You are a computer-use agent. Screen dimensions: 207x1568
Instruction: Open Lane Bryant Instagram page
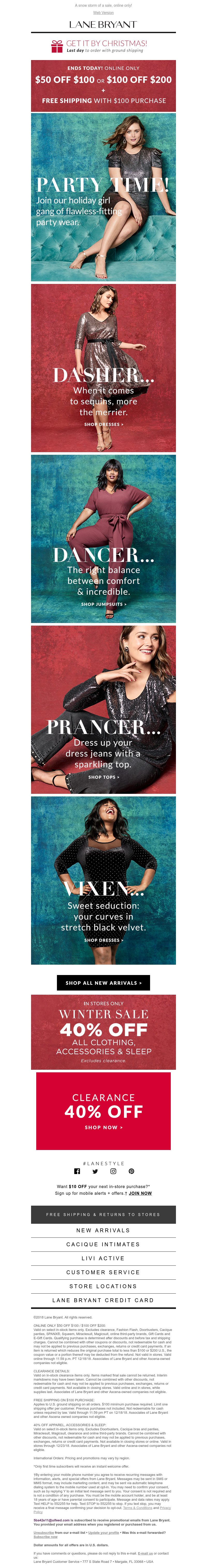113,1171
